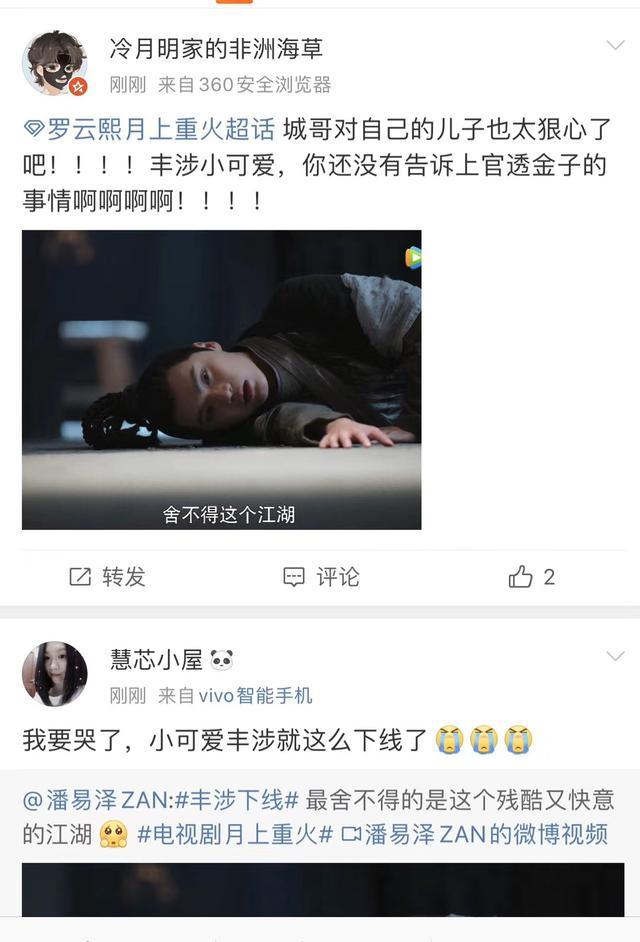View the 舍不得这个江湖 post image

(221, 379)
